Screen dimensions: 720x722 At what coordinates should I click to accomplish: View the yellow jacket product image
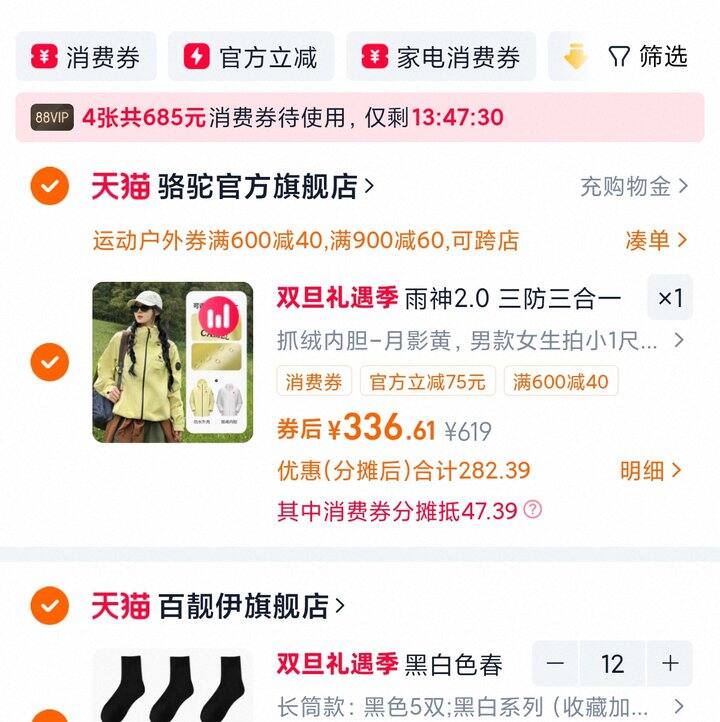pyautogui.click(x=172, y=362)
